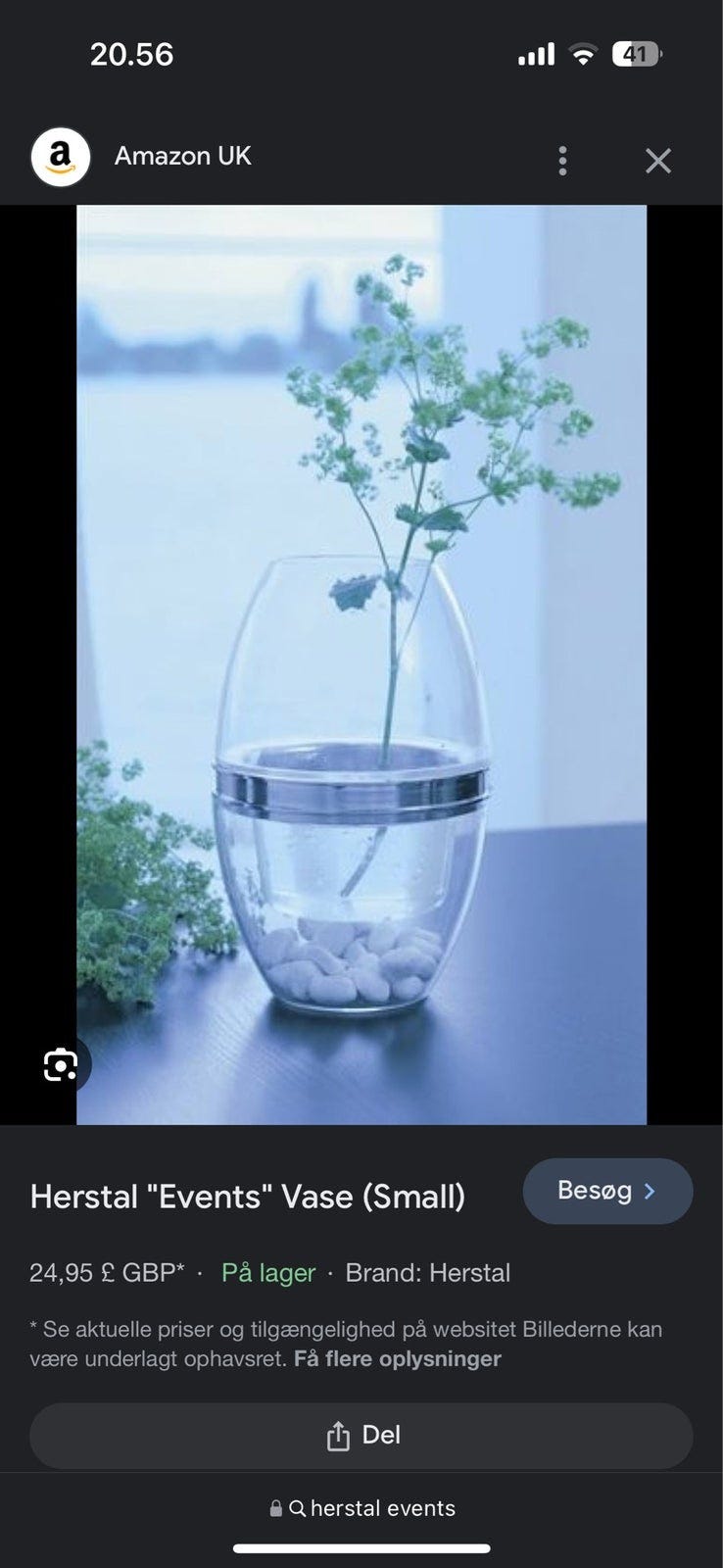
Task: Close the image viewer
Action: [x=657, y=161]
